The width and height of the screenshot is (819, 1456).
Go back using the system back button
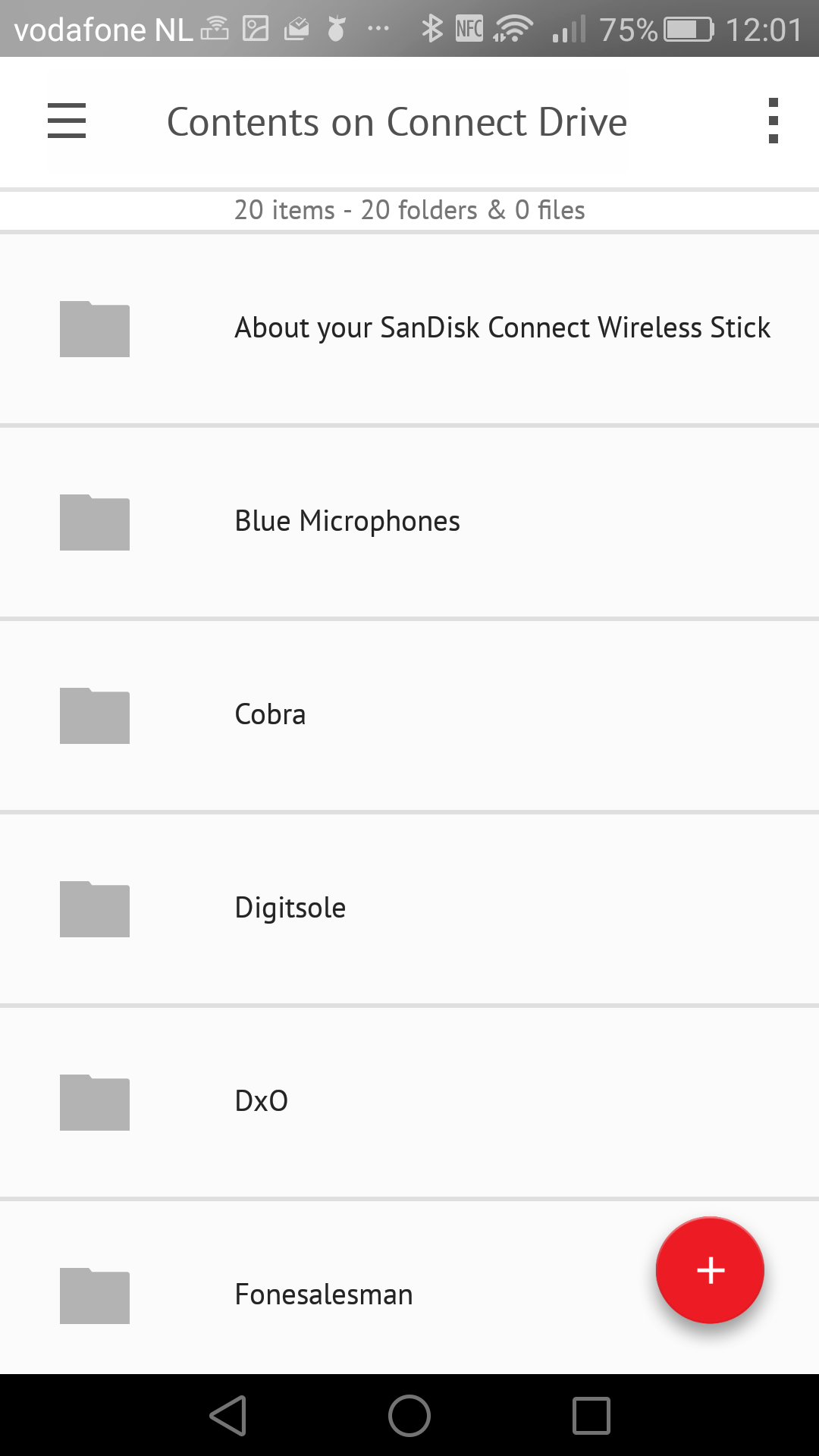click(228, 1416)
